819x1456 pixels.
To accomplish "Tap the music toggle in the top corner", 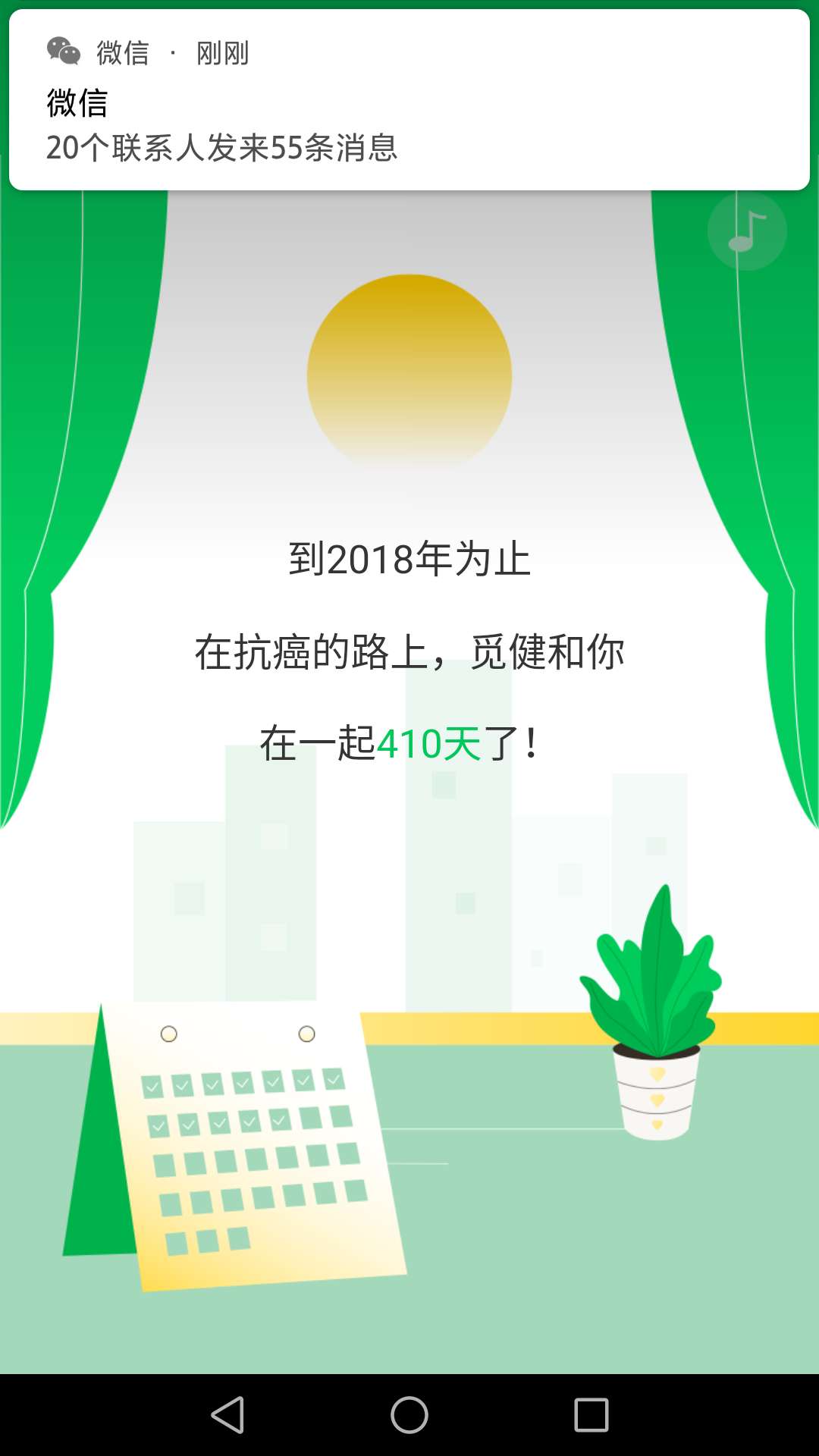I will (x=745, y=232).
